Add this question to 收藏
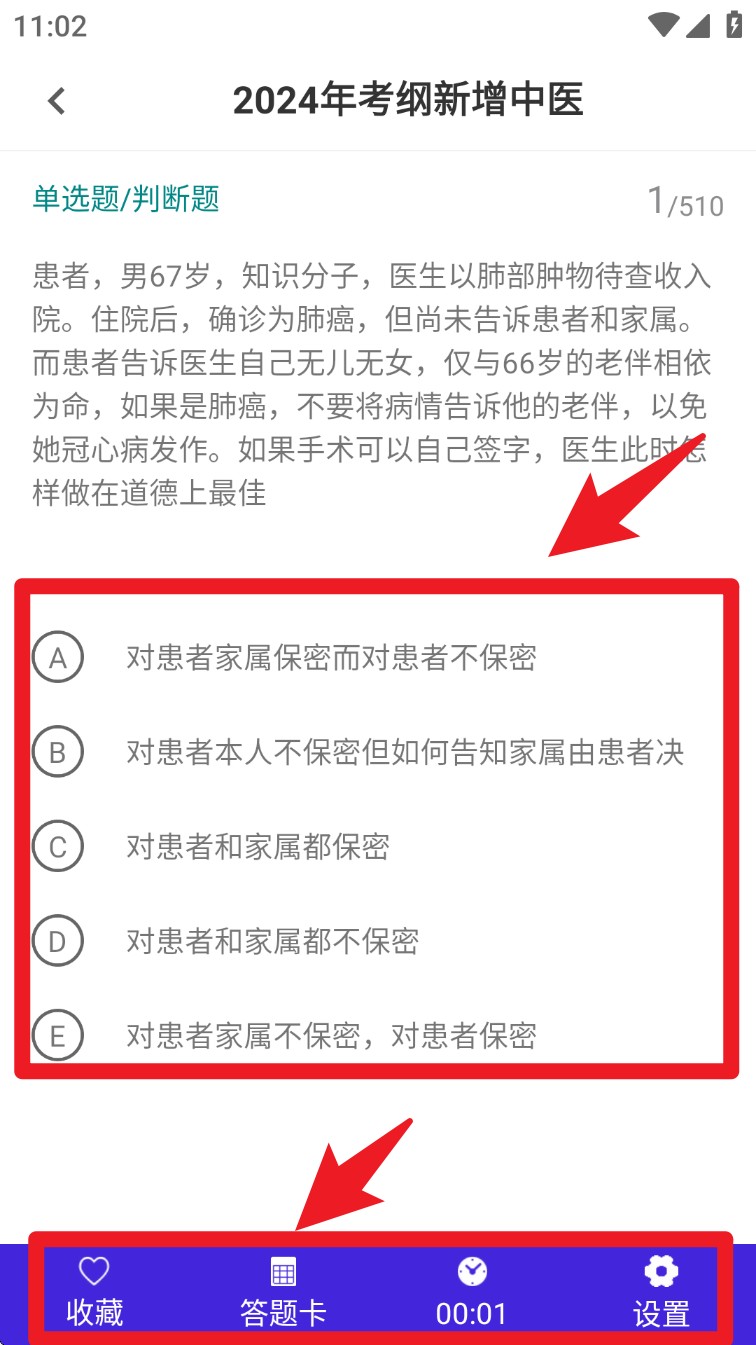756x1345 pixels. pyautogui.click(x=94, y=1290)
